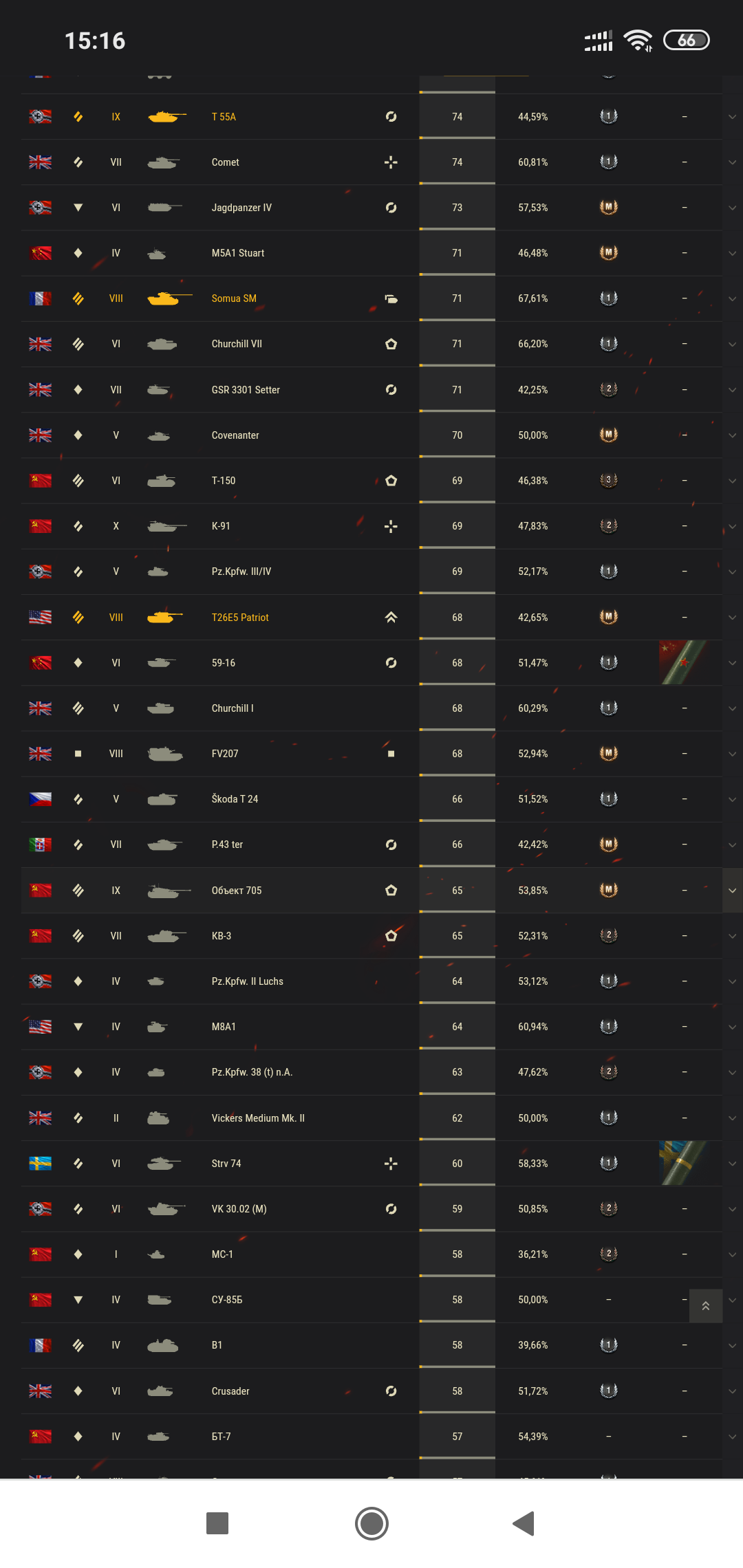Open the Jagdpanzer IV tank row
Viewport: 743px width, 1568px height.
point(371,208)
